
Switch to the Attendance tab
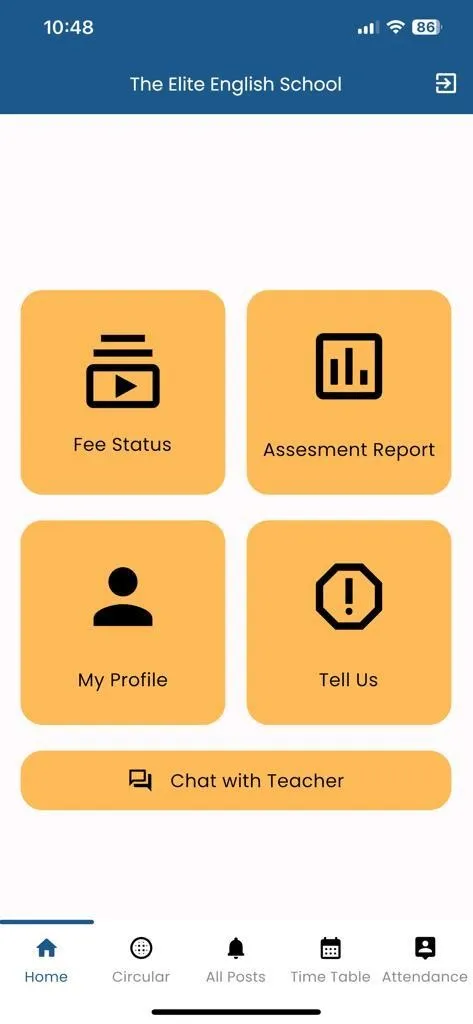(x=425, y=960)
